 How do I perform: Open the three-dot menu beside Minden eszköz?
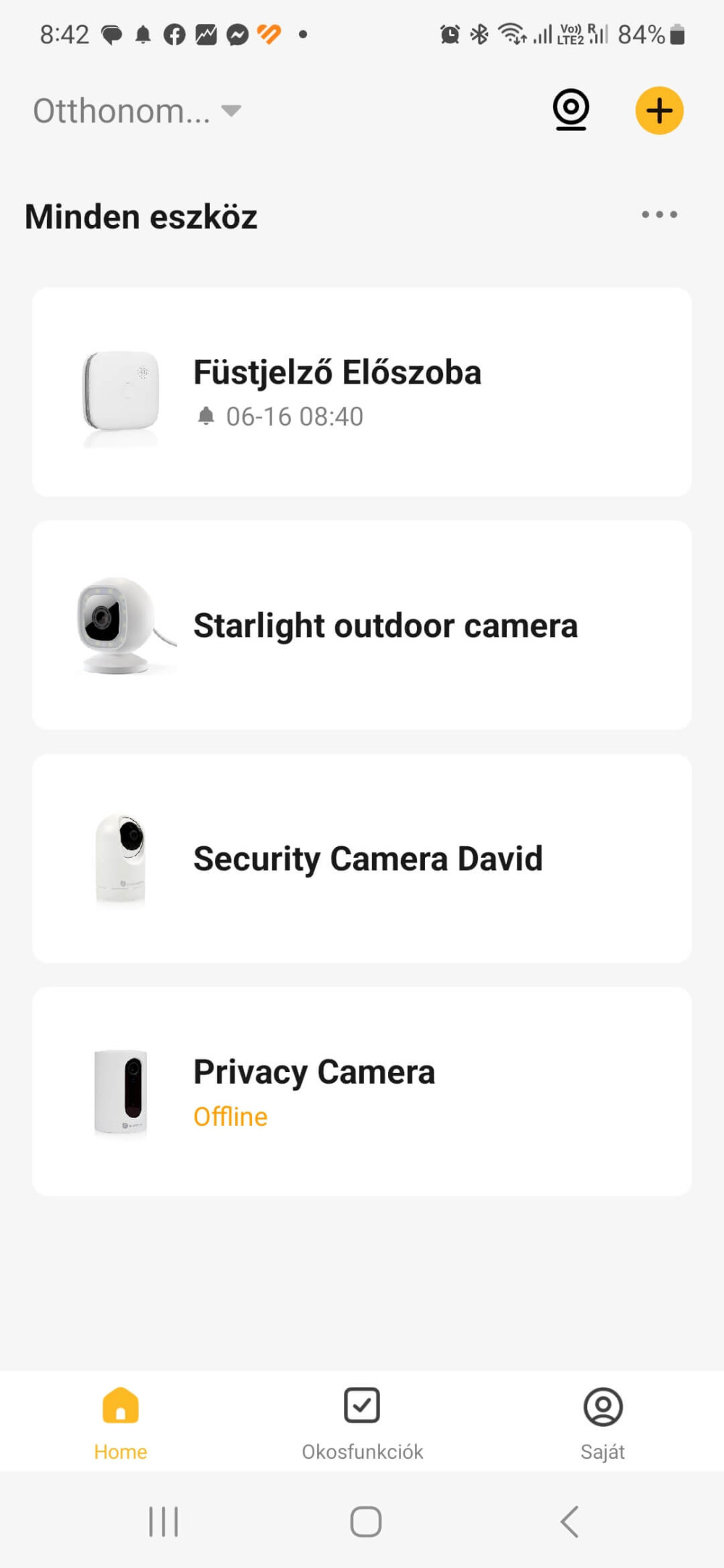click(x=659, y=214)
